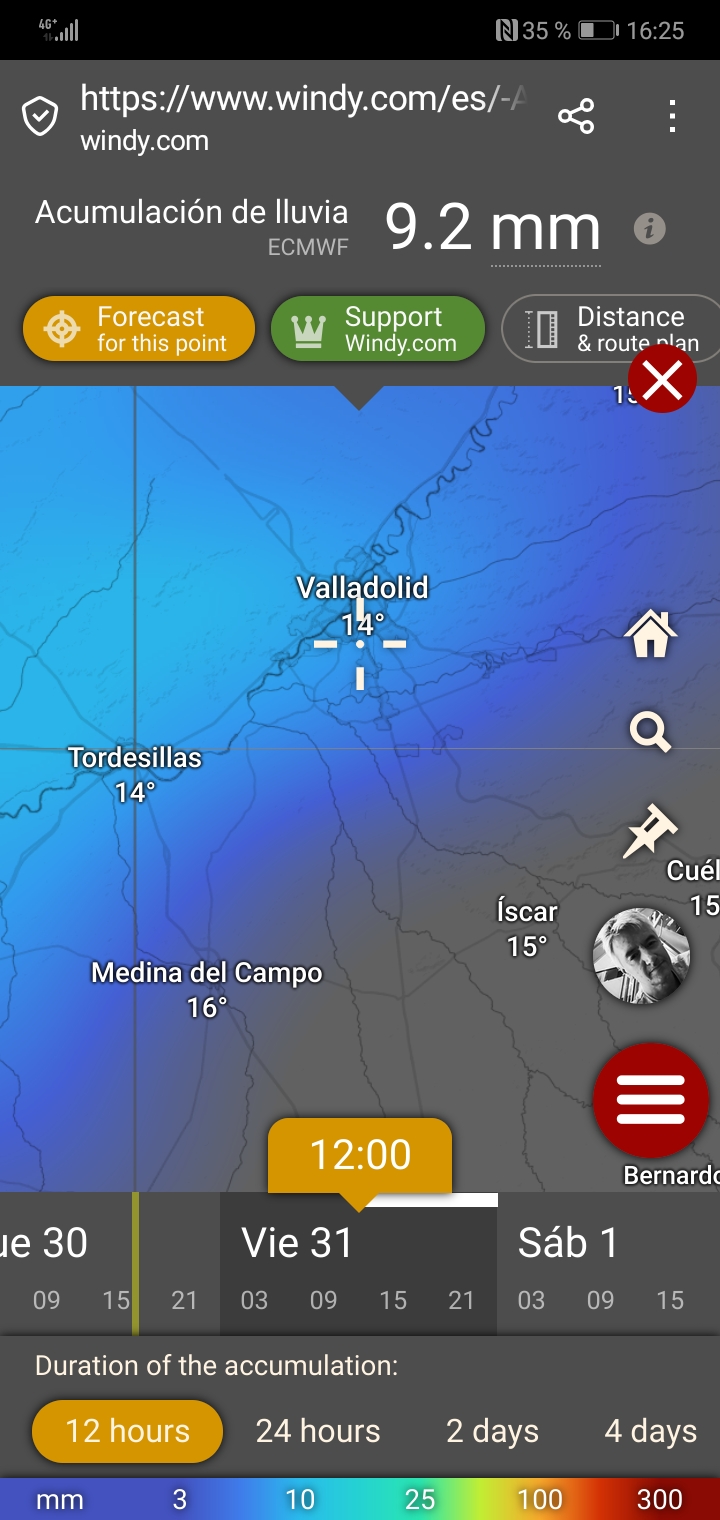Go to home location on map

650,634
